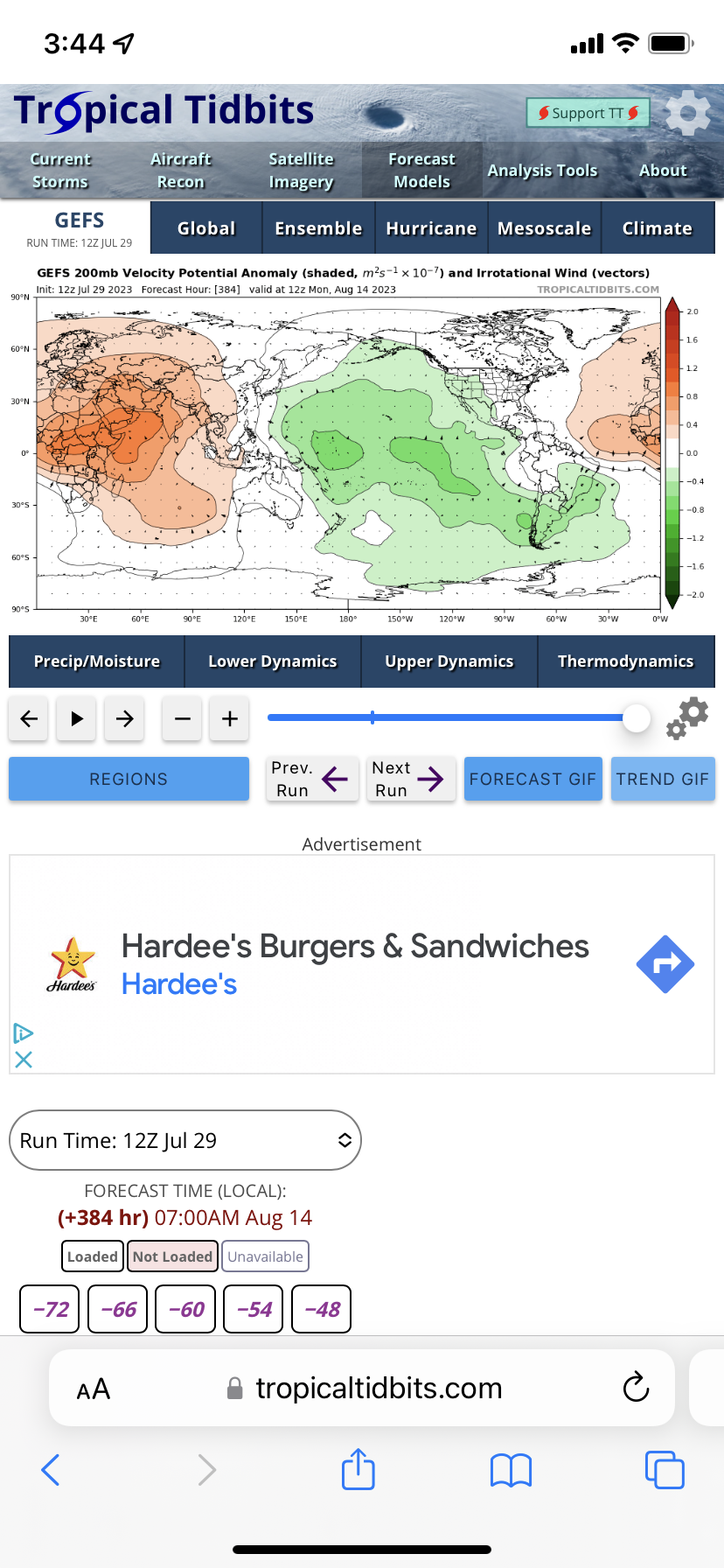Open the REGIONS selector
The width and height of the screenshot is (724, 1568).
coord(129,779)
